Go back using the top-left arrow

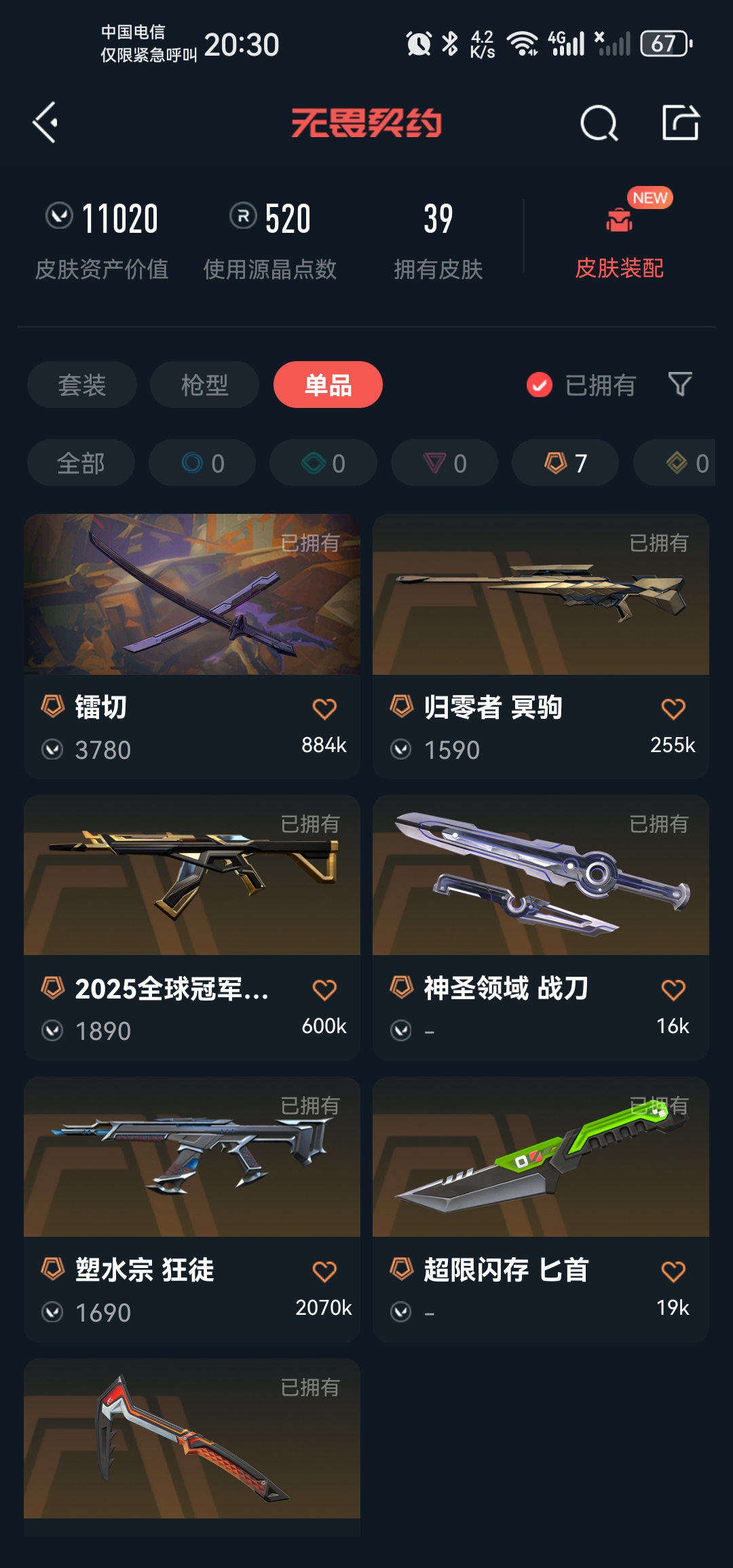point(45,123)
